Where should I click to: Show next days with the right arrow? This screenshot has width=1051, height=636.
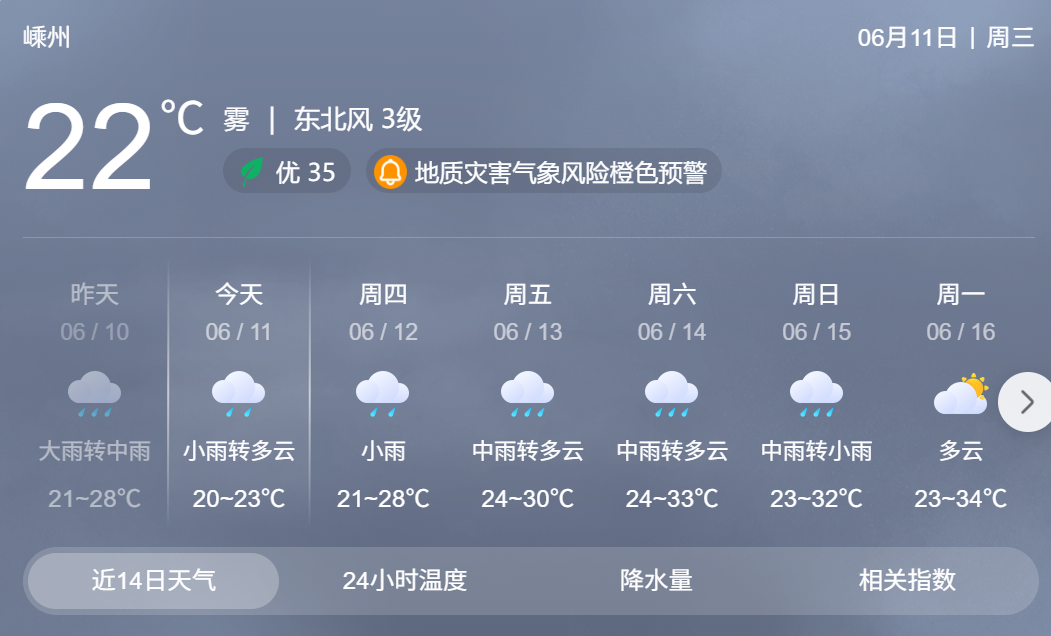point(1025,402)
